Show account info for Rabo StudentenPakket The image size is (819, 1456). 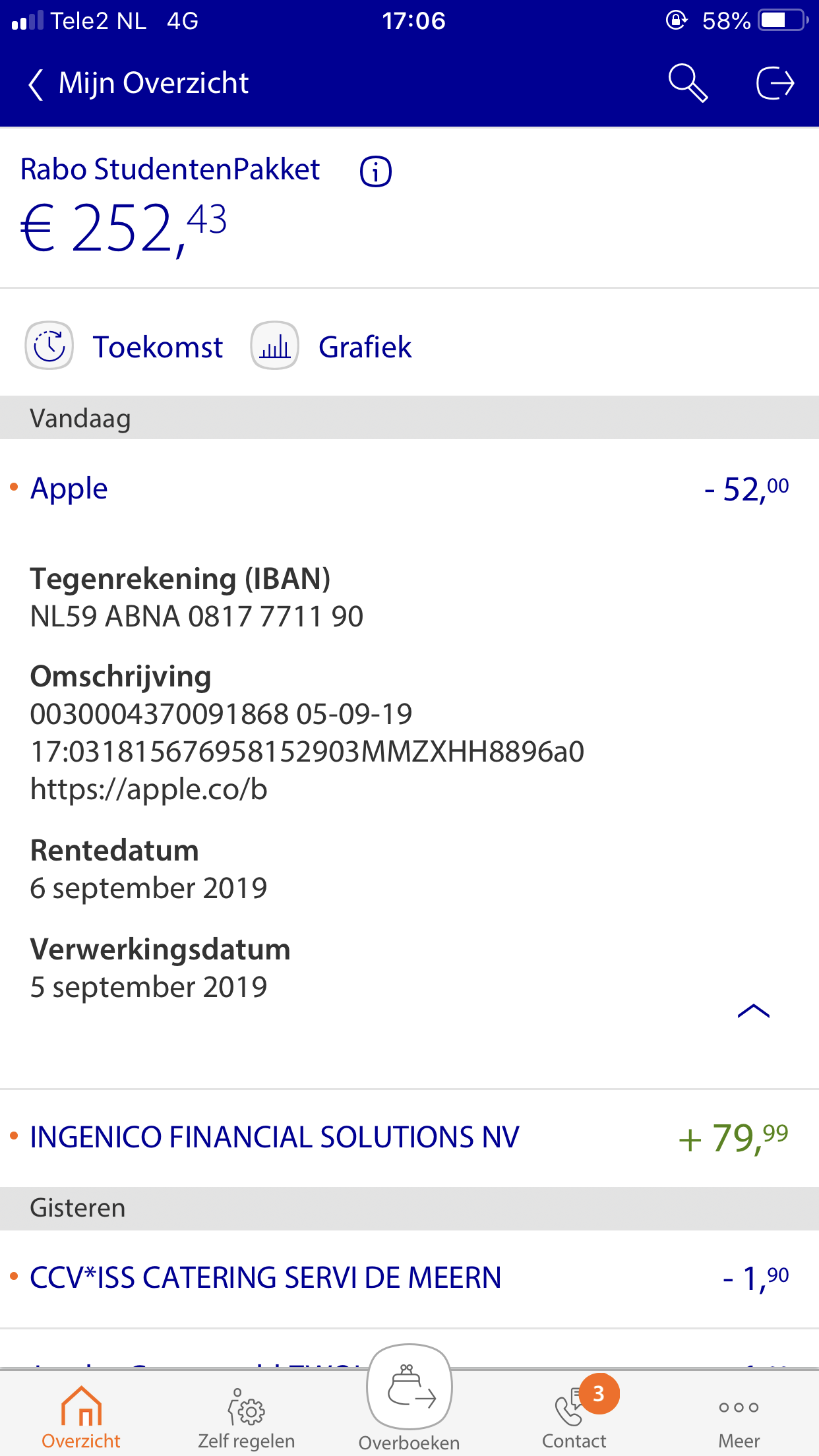(x=376, y=171)
